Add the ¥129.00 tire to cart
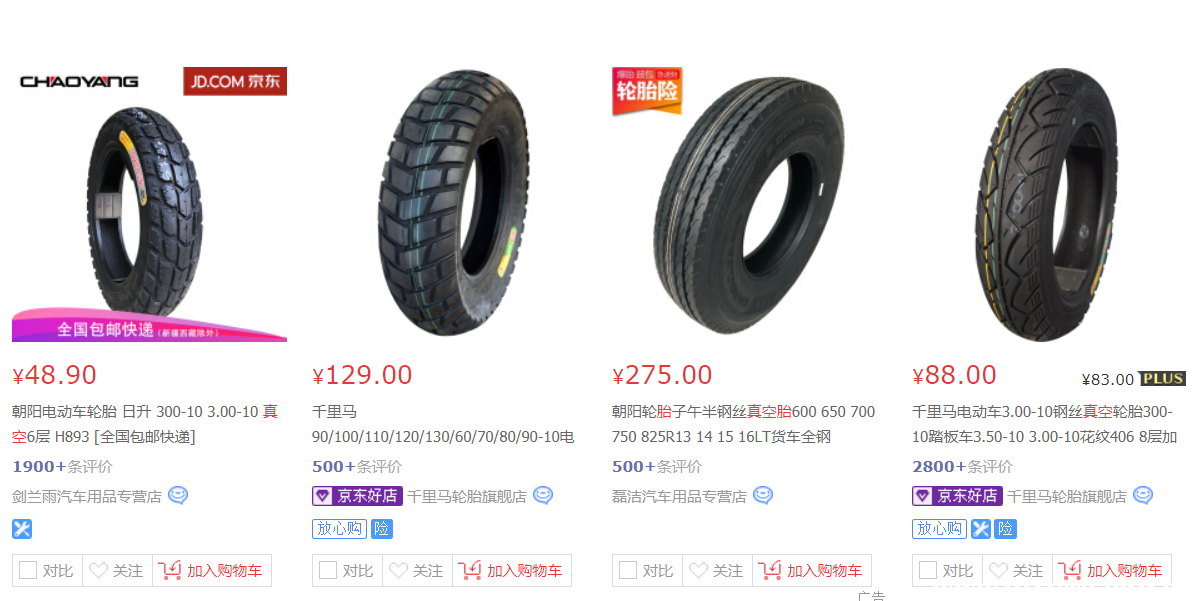1200x601 pixels. coord(511,571)
